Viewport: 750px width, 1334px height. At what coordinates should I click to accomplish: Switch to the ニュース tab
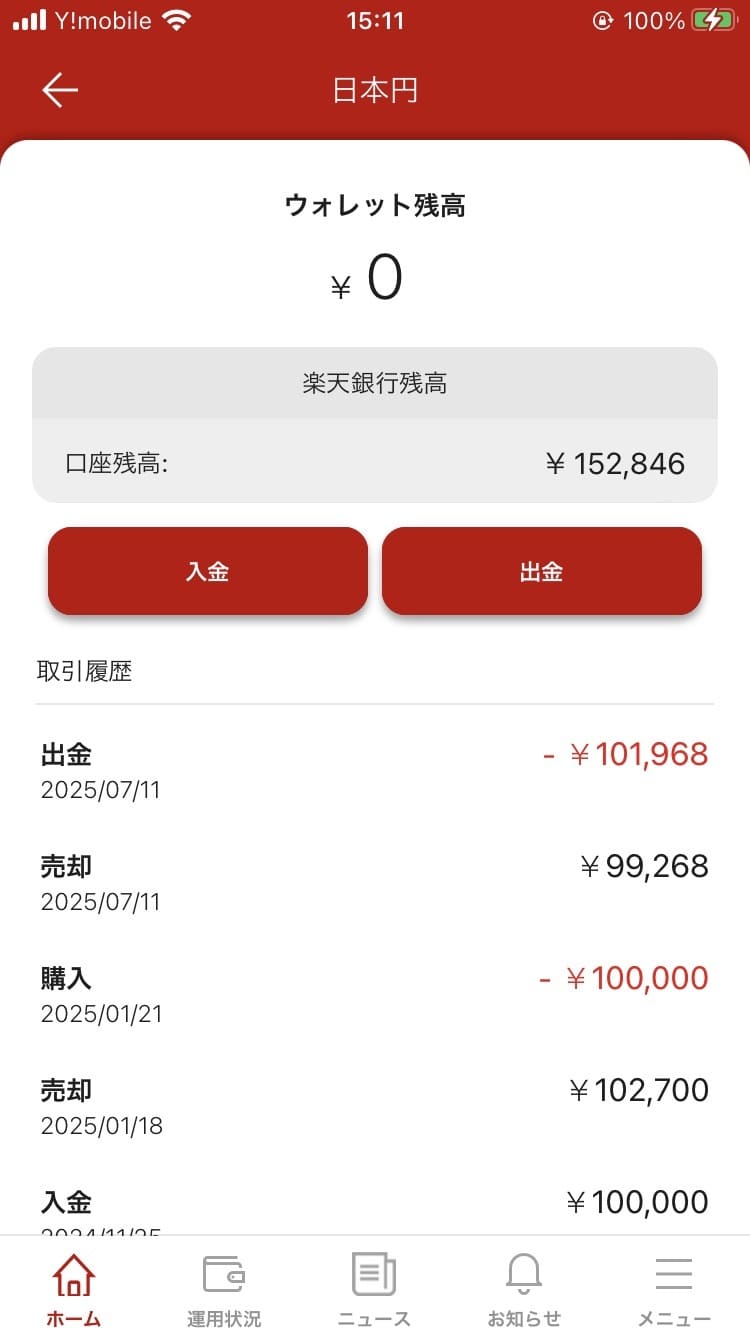374,1291
